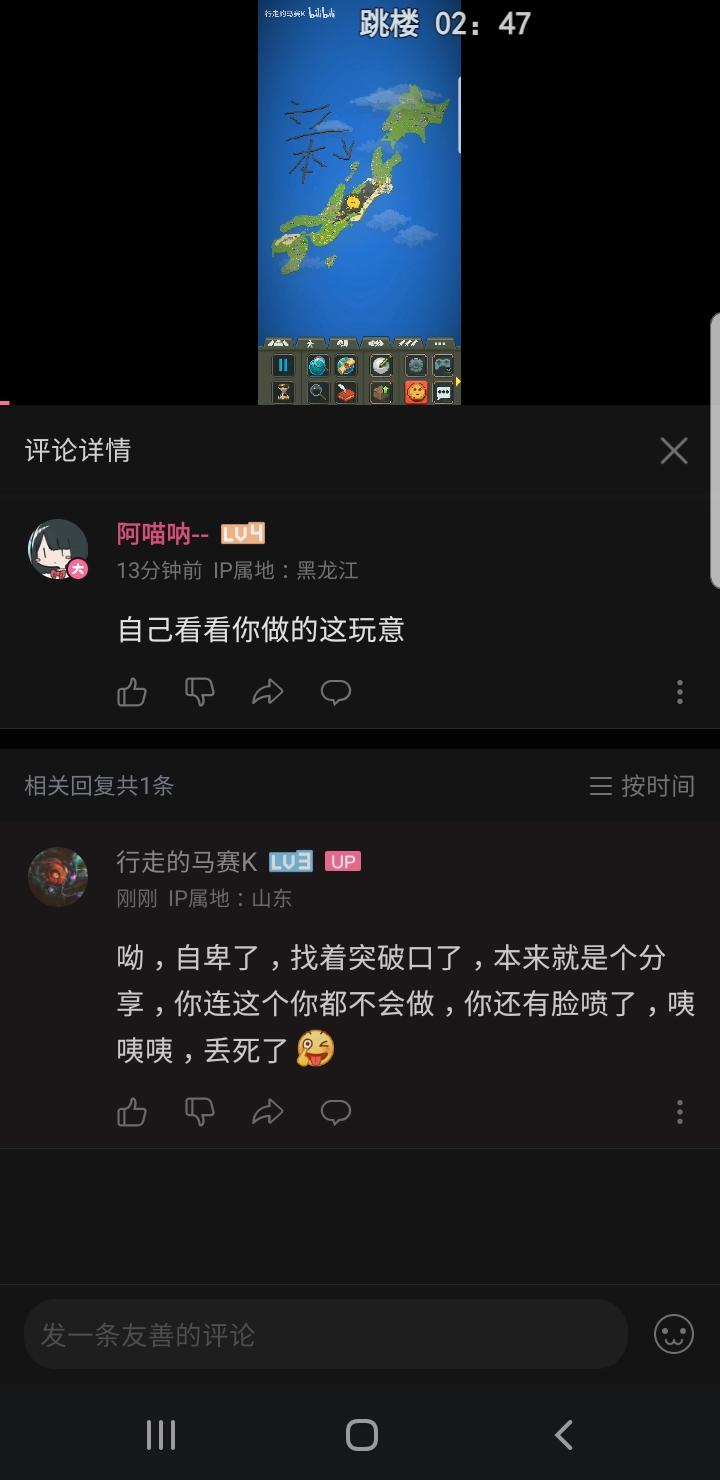Like 行走的马赛K's reply
The image size is (720, 1480).
pos(132,1112)
